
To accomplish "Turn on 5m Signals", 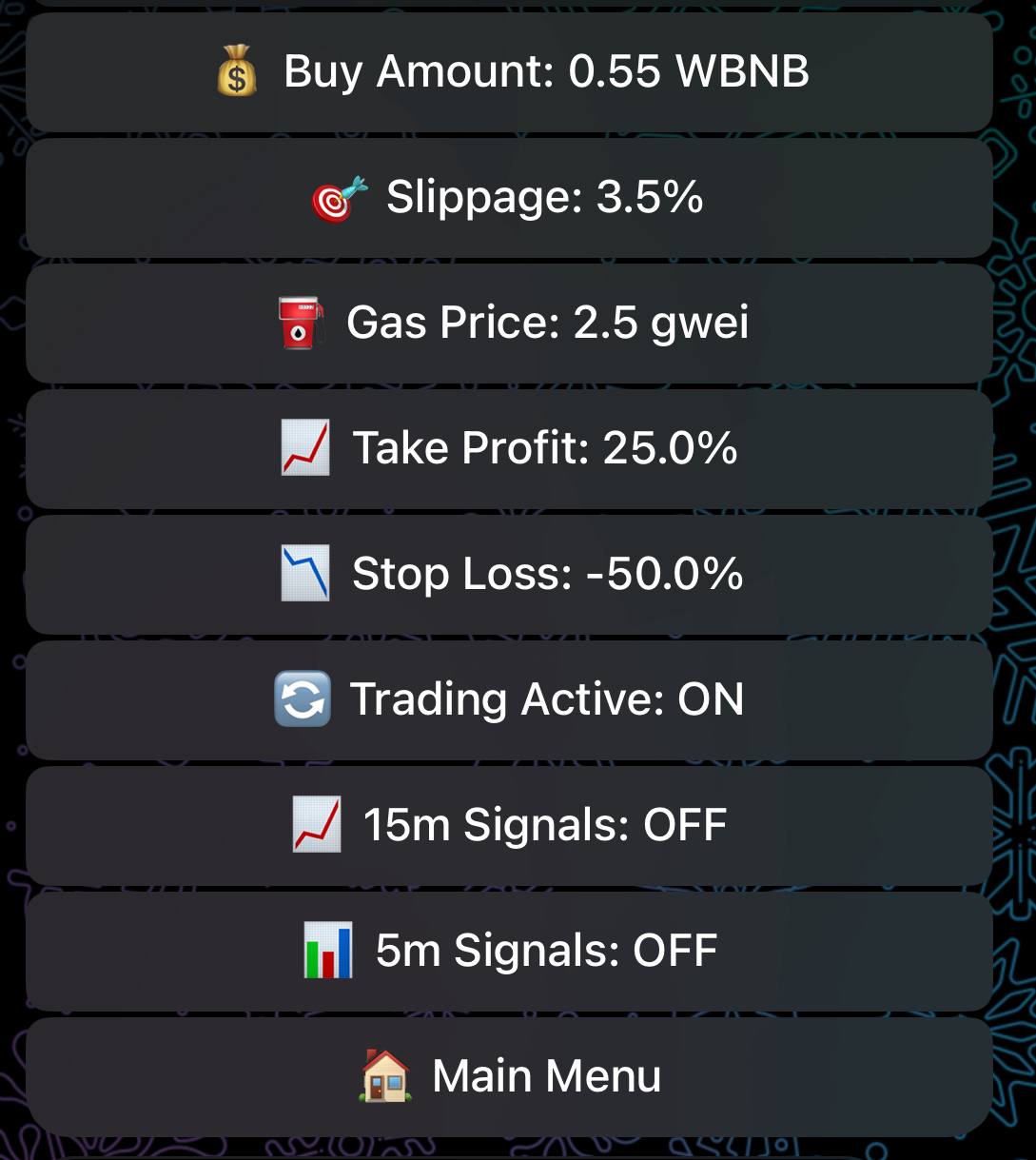I will (510, 951).
